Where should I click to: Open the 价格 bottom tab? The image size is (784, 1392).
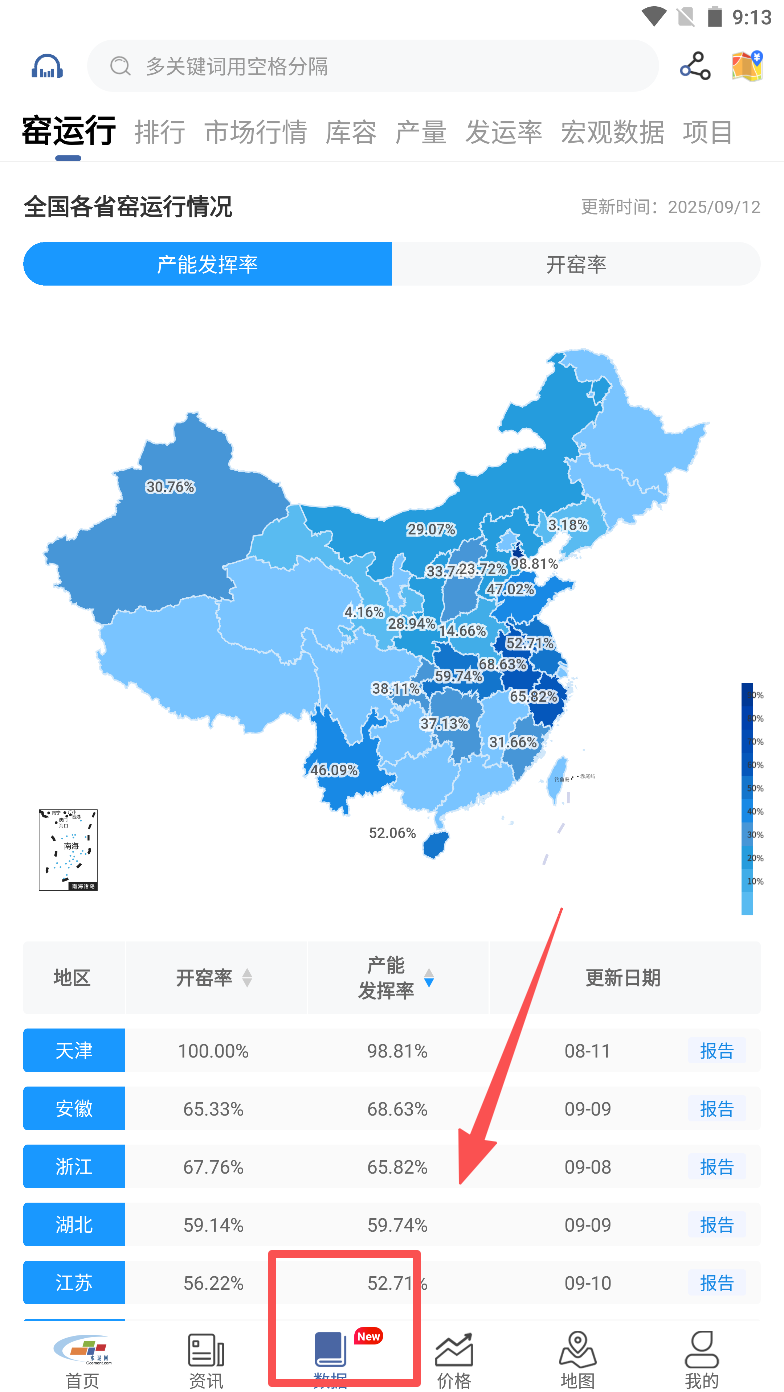(454, 1360)
